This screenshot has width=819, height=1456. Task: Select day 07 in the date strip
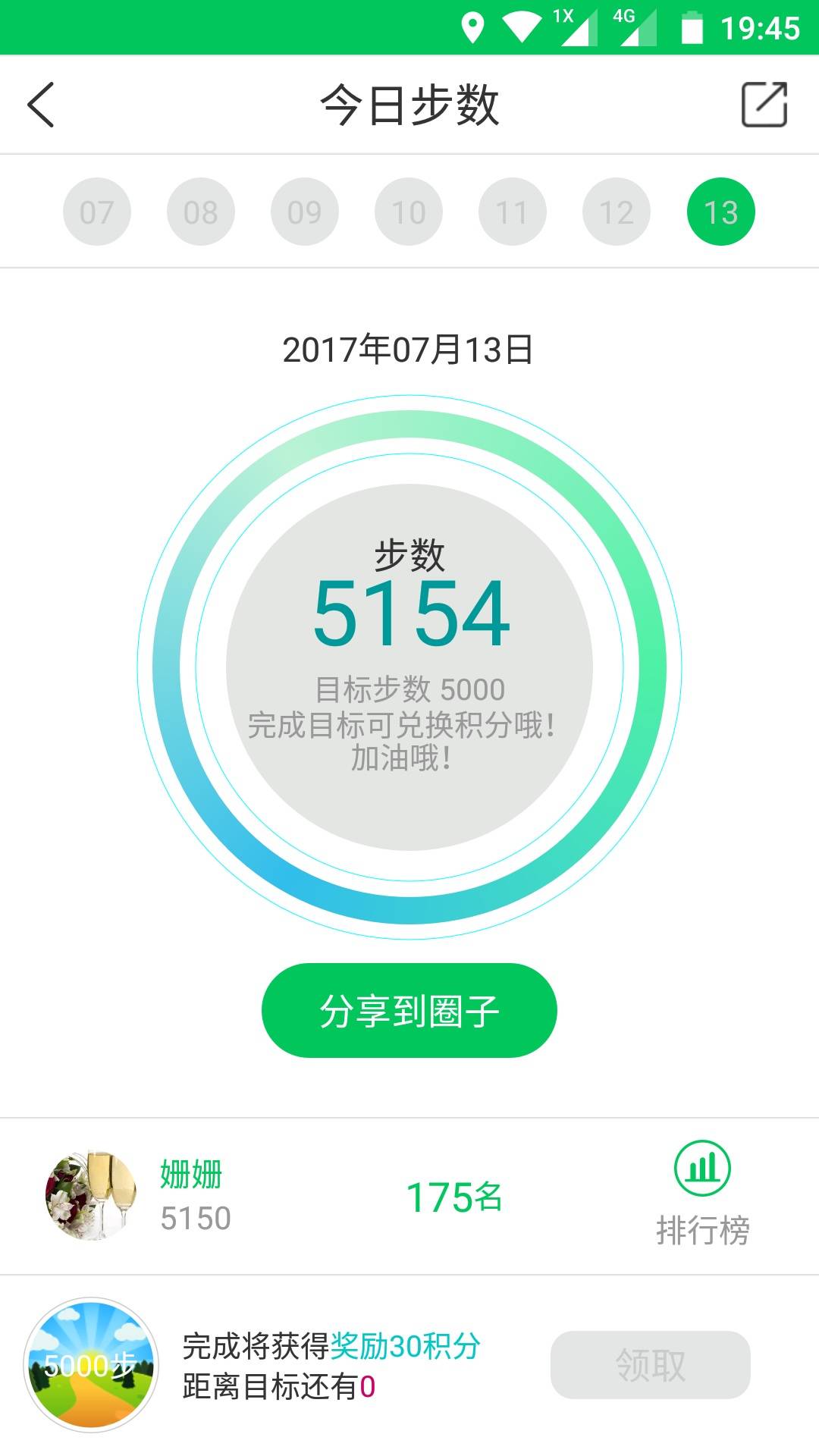point(97,212)
